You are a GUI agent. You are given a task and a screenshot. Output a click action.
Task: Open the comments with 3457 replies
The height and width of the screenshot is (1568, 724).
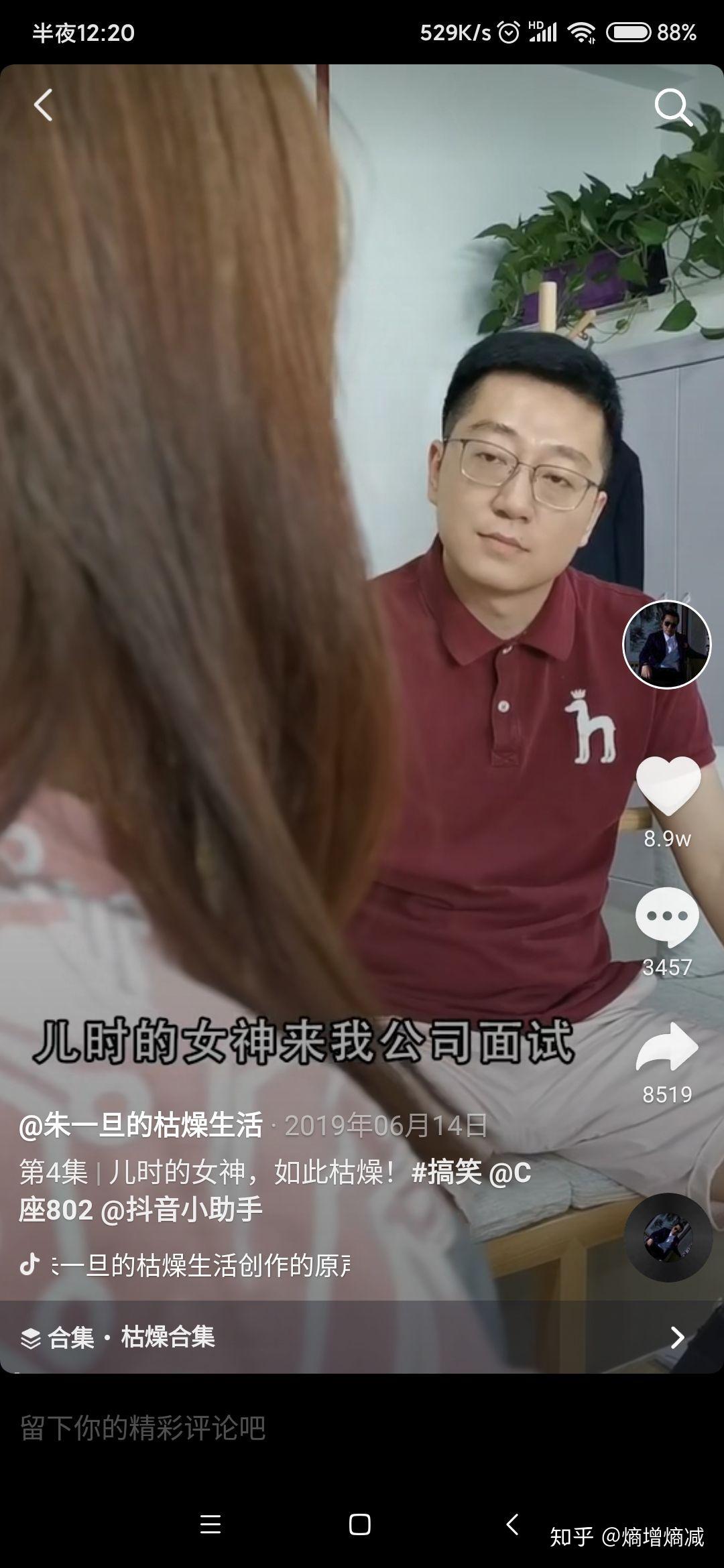(667, 917)
